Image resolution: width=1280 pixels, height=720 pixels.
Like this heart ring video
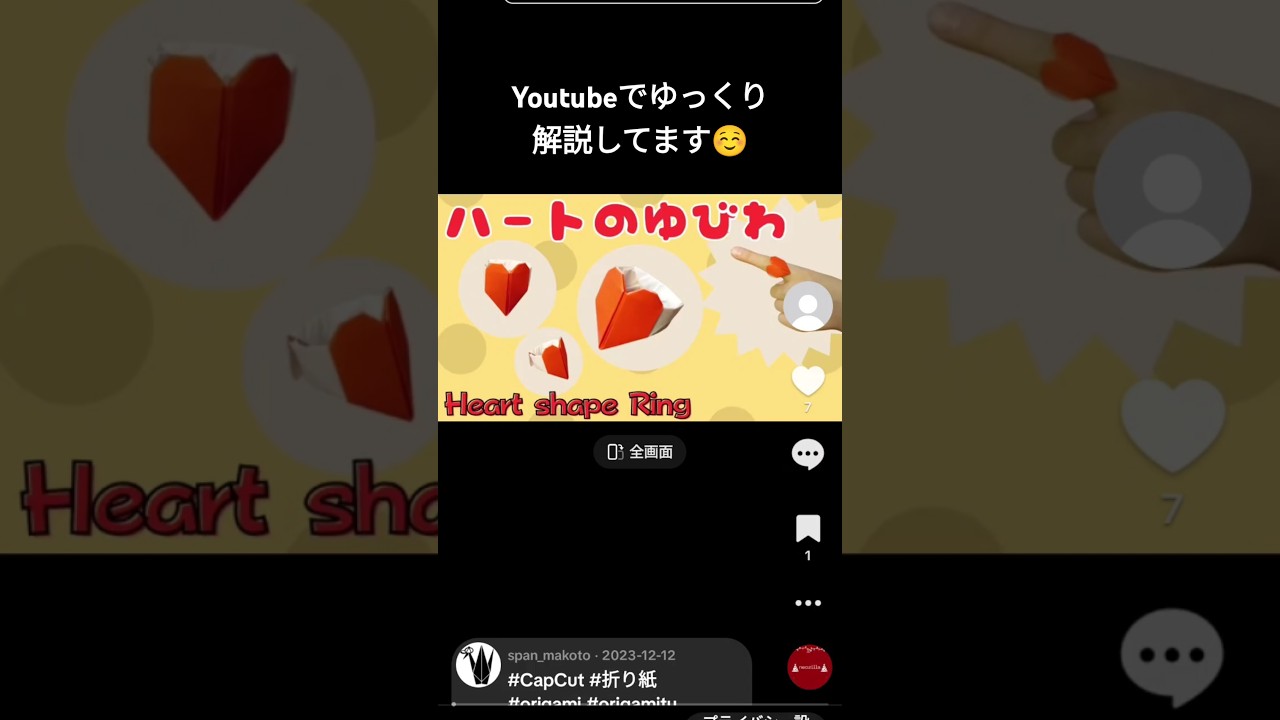807,380
